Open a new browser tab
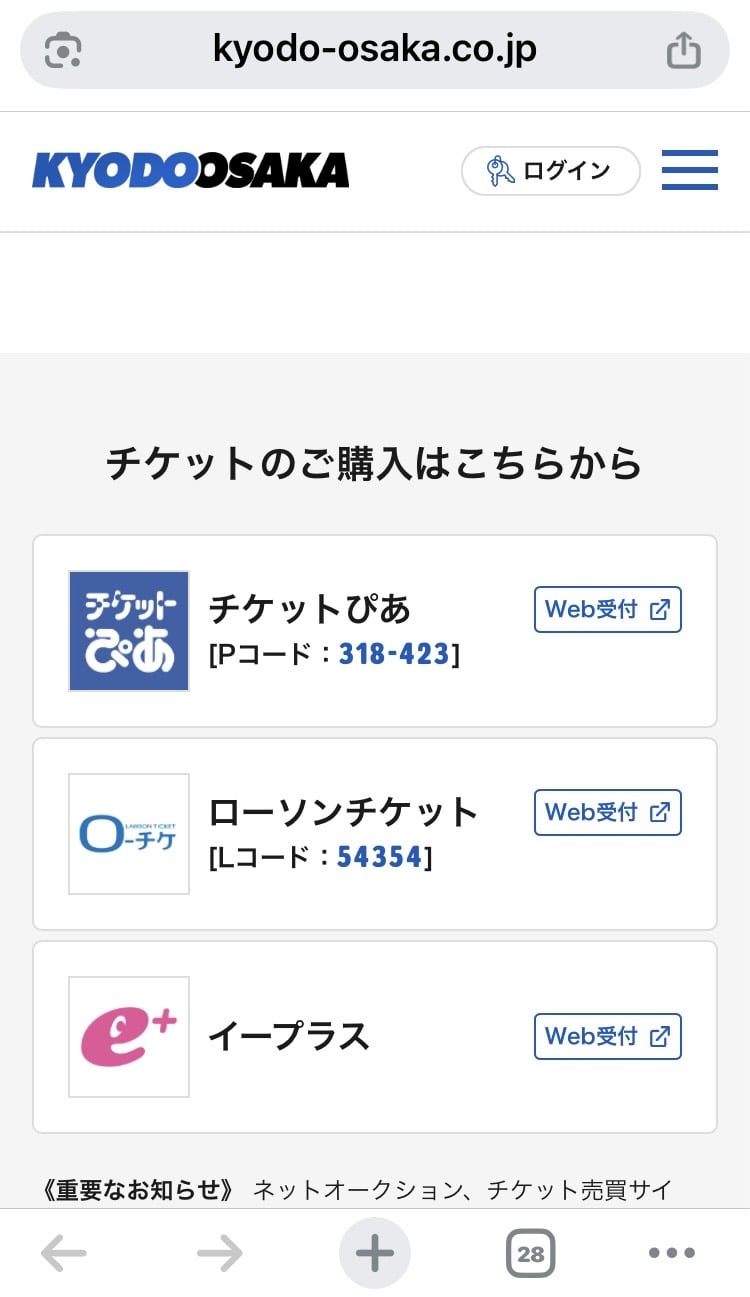Screen dimensions: 750x1297 [x=375, y=1252]
